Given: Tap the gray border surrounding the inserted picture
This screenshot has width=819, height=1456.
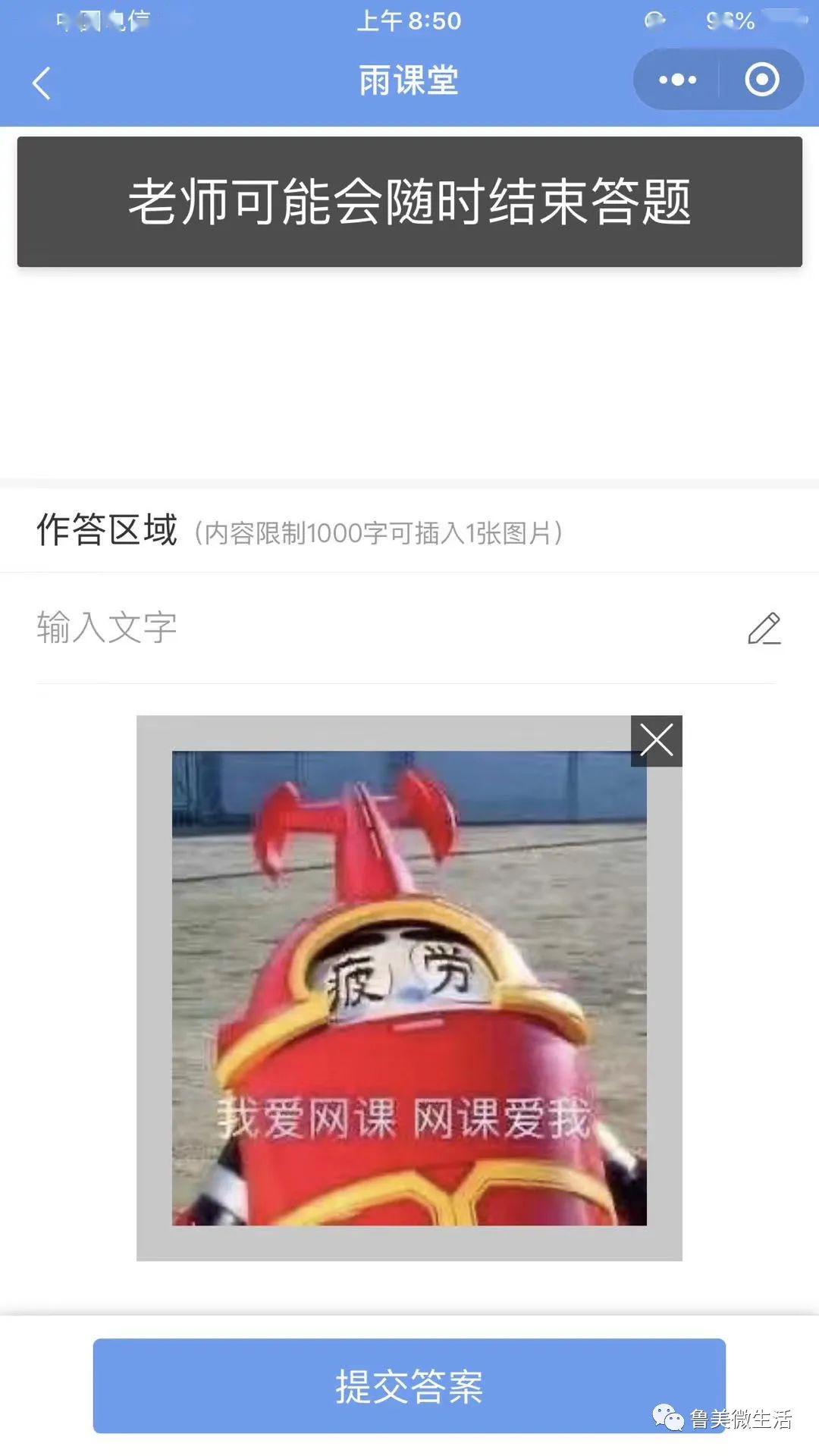Looking at the screenshot, I should pyautogui.click(x=155, y=986).
